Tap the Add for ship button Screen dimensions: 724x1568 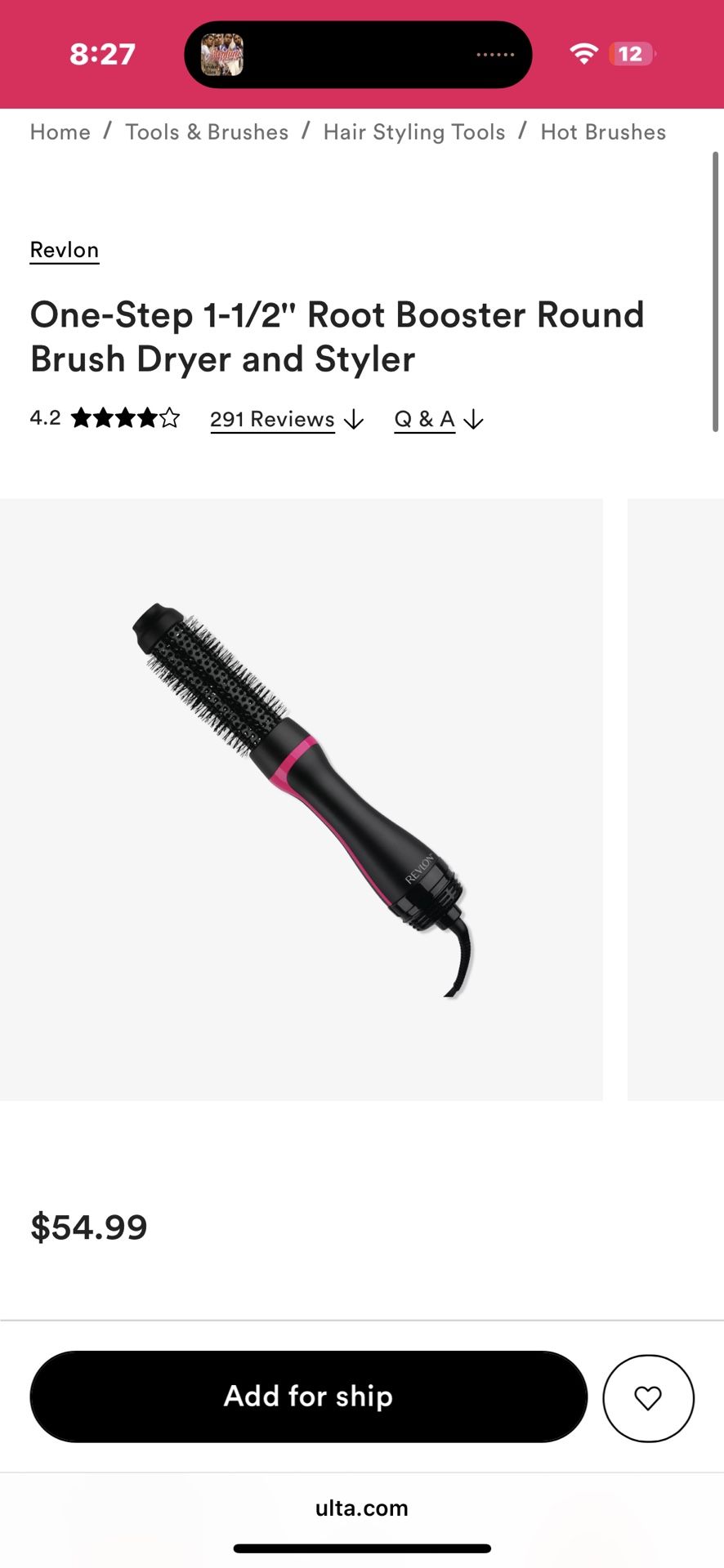point(307,1396)
